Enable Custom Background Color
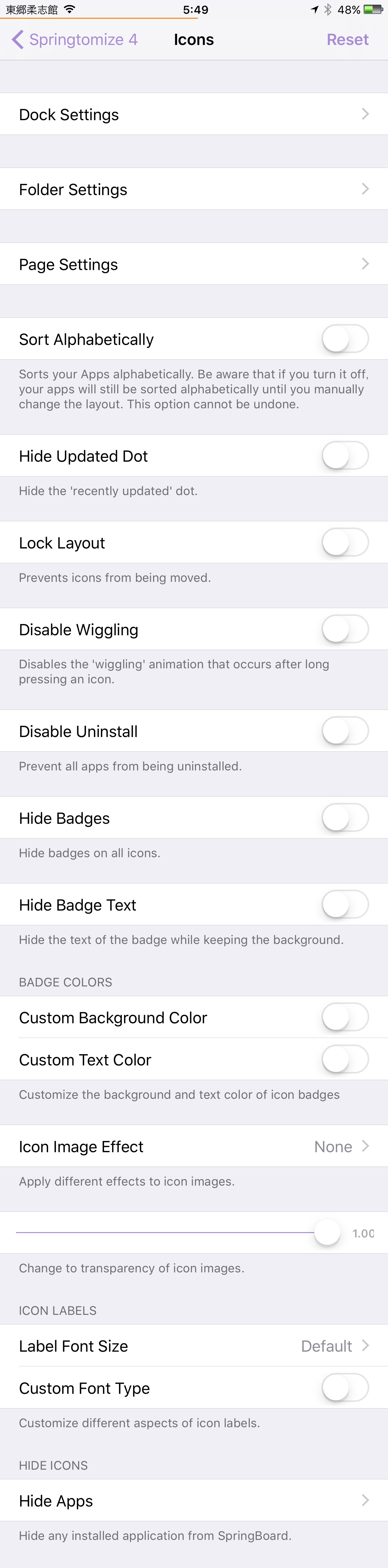Screen dimensions: 388x1568 point(345,1017)
